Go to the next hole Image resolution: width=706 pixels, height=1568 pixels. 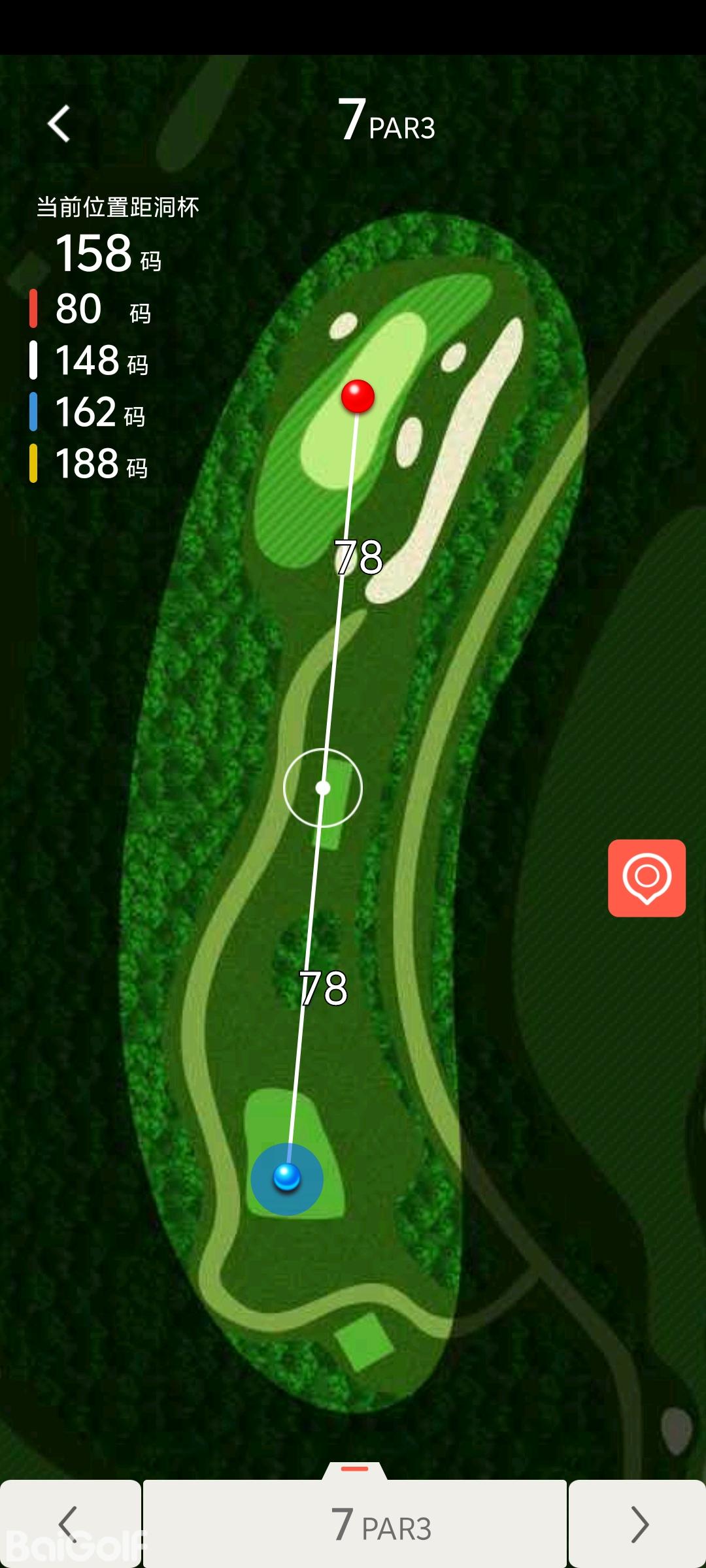637,1524
